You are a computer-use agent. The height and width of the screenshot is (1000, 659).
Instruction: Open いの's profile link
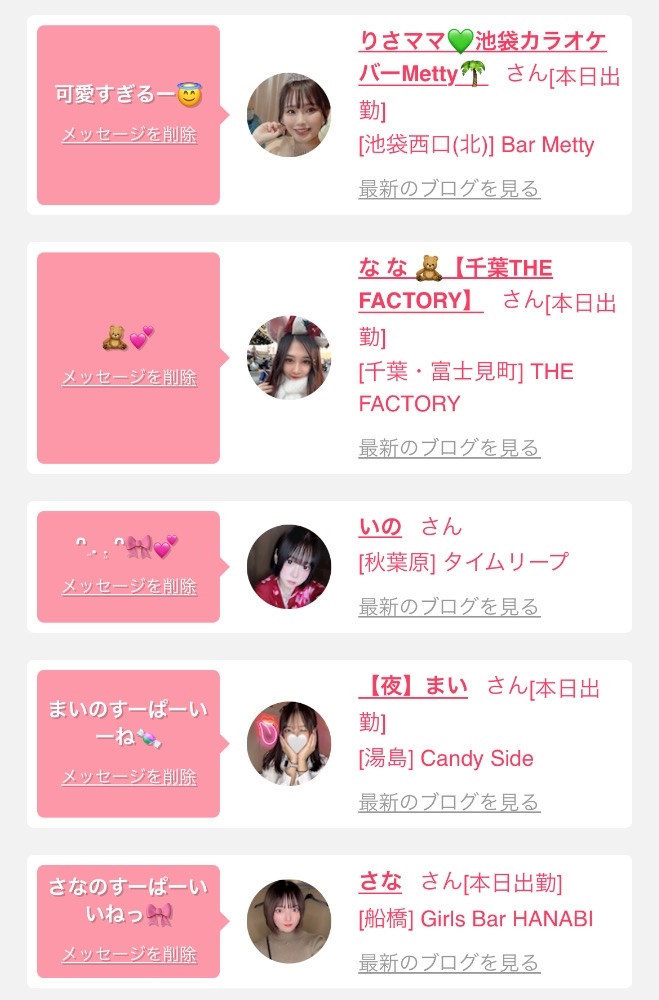tap(380, 527)
